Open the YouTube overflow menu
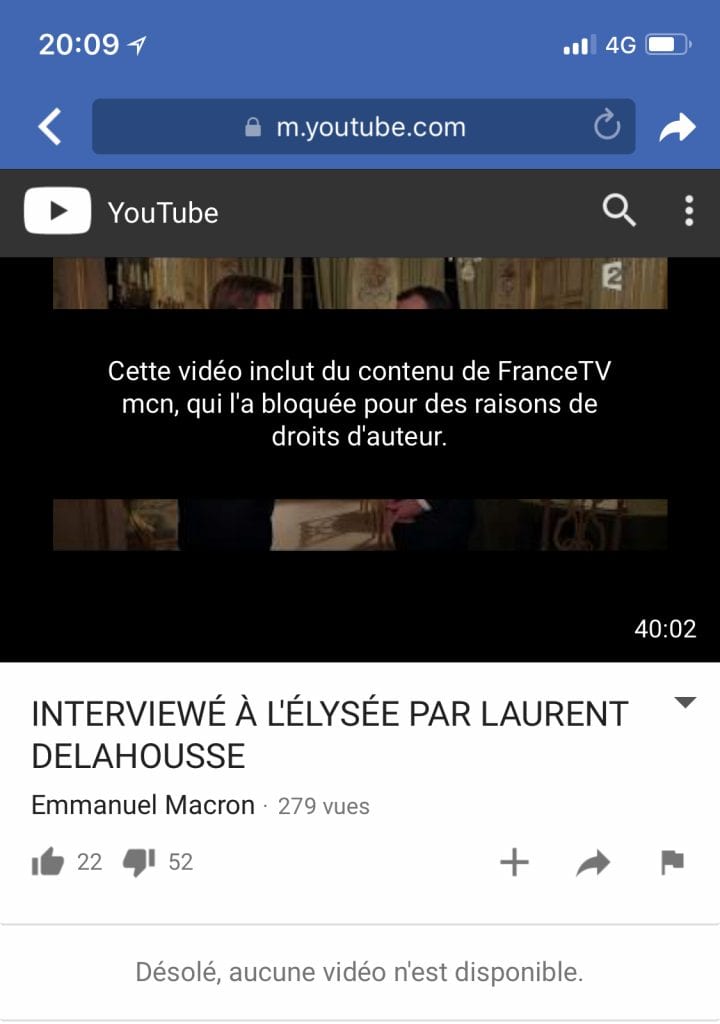The height and width of the screenshot is (1024, 720). tap(689, 211)
